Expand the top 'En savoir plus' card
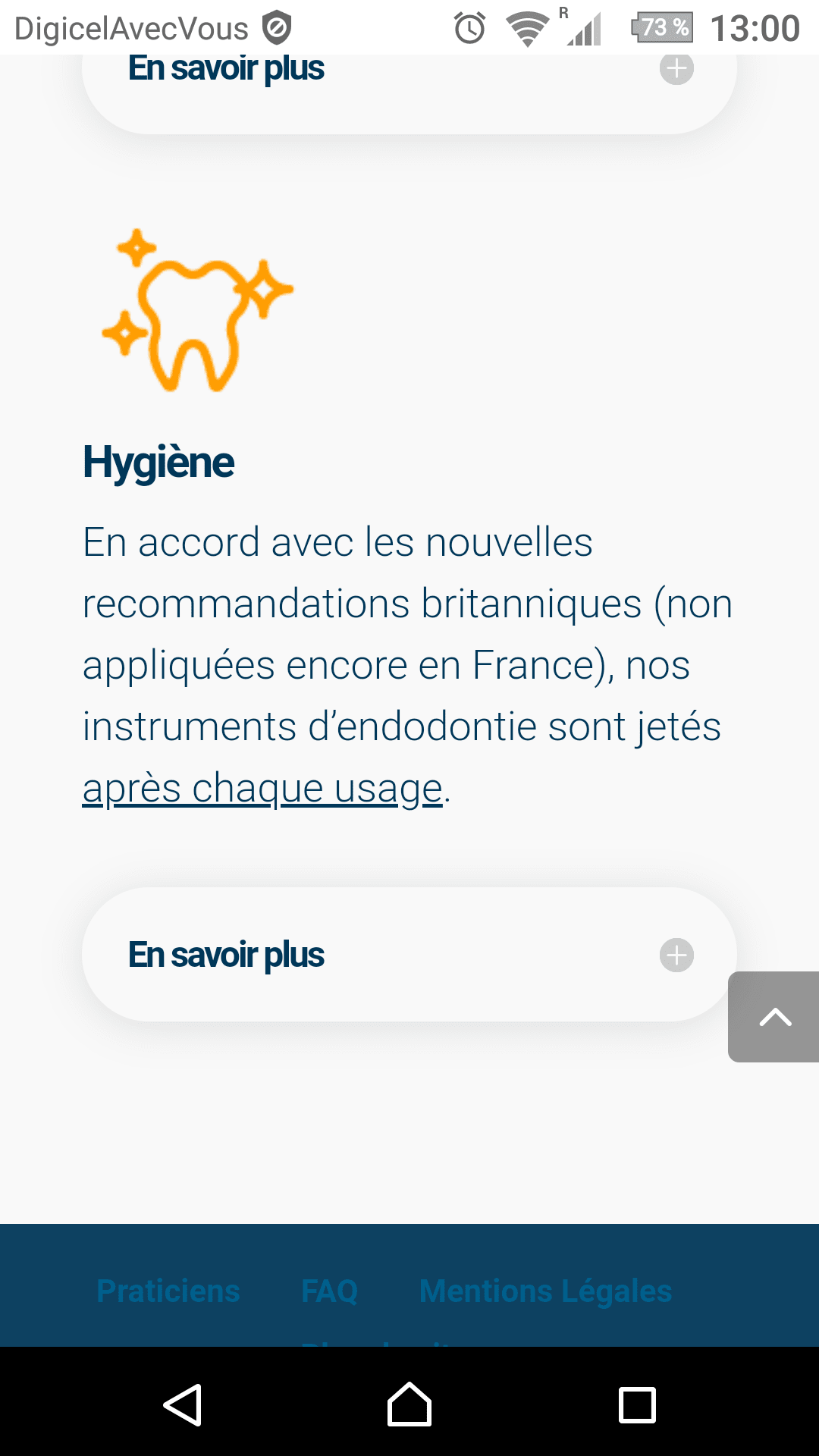 (x=409, y=76)
